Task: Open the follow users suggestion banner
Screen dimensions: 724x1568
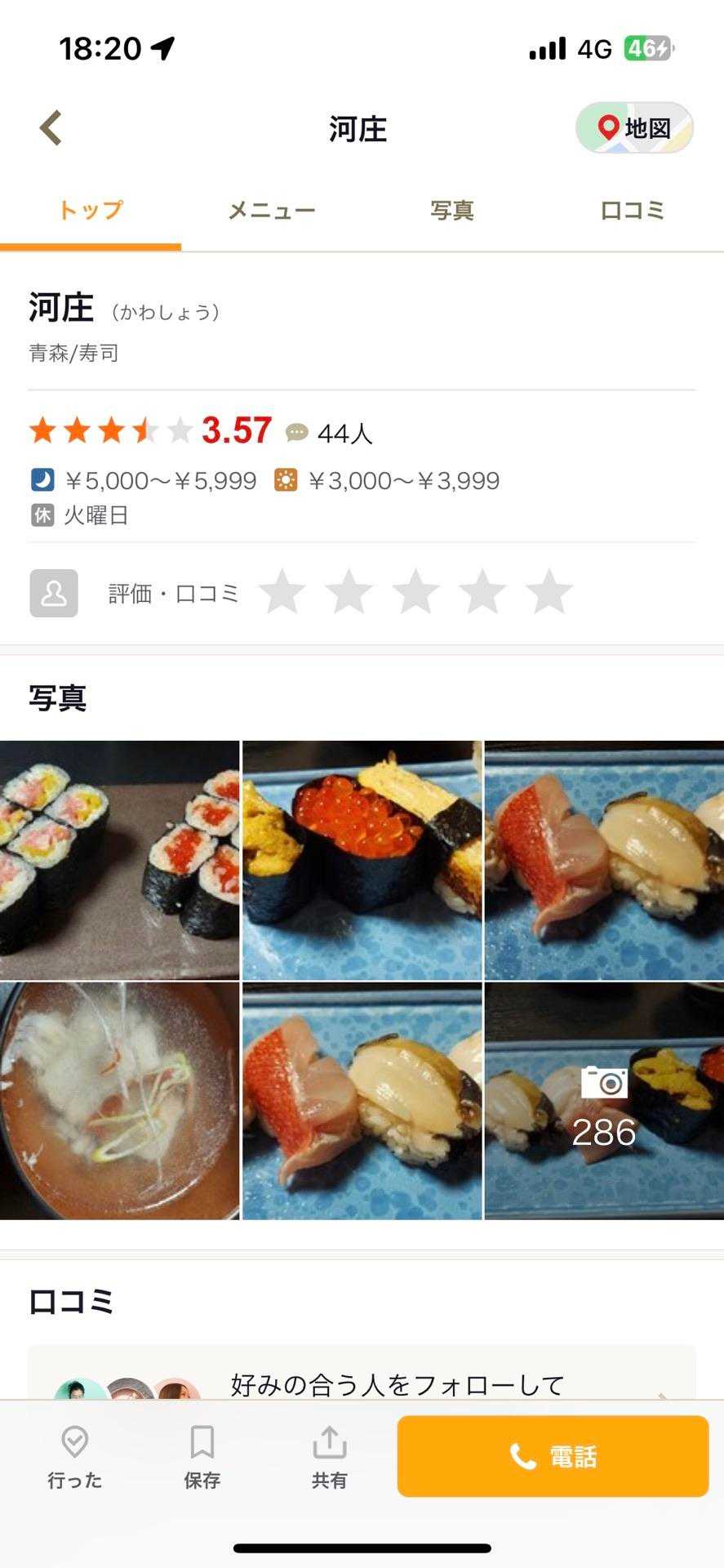Action: [x=362, y=1379]
